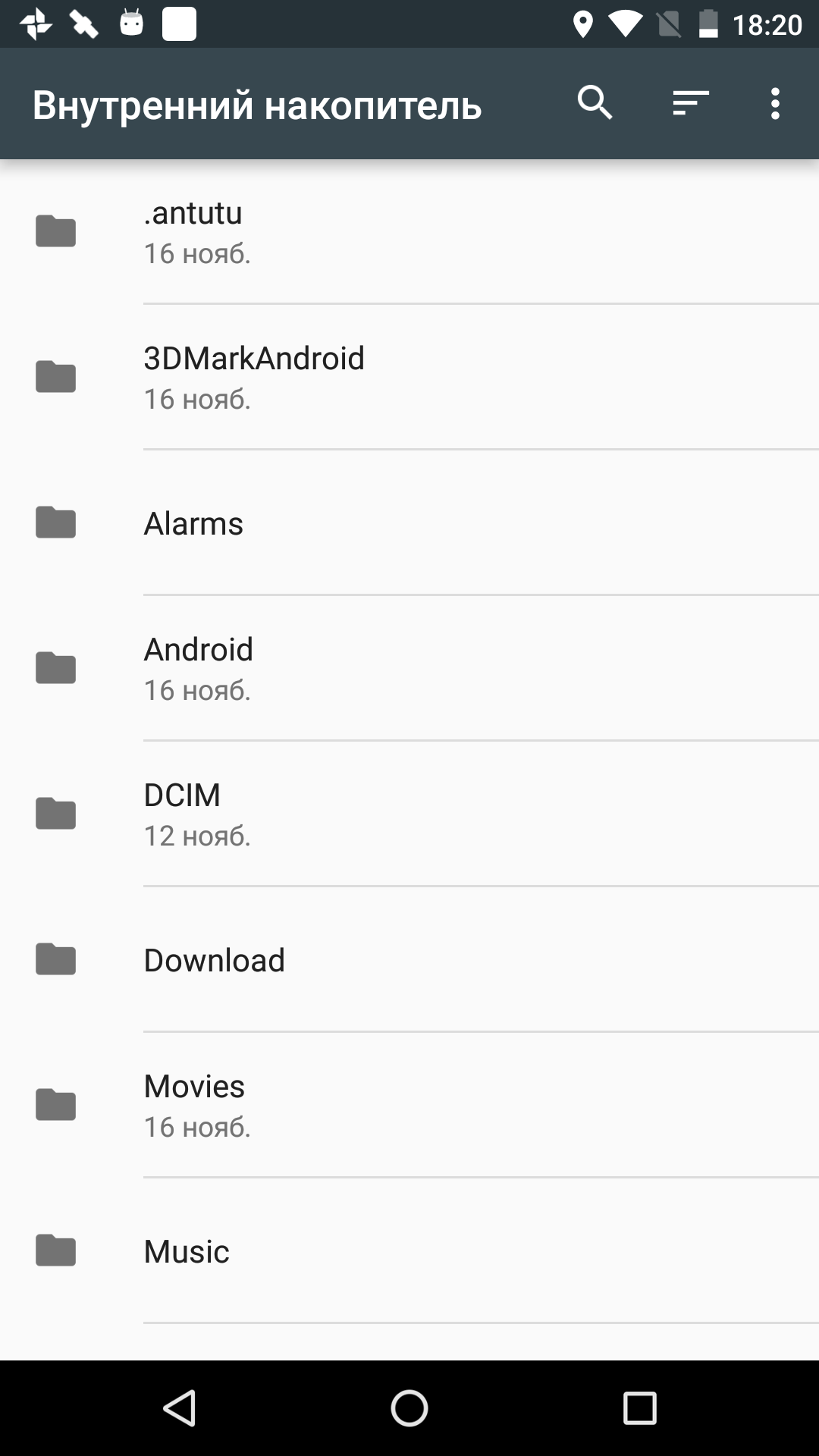Open the sort options icon

691,103
